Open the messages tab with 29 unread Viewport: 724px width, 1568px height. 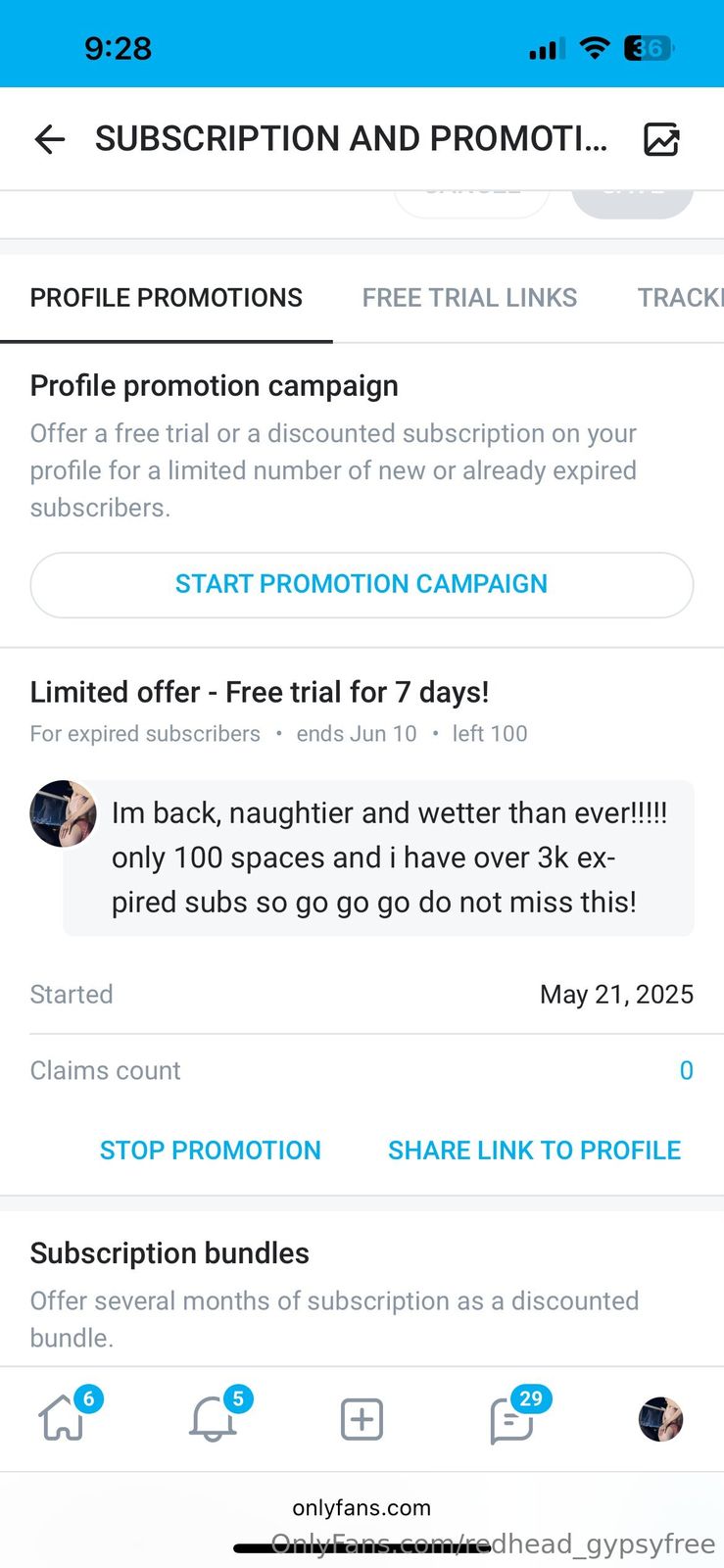pyautogui.click(x=511, y=1419)
